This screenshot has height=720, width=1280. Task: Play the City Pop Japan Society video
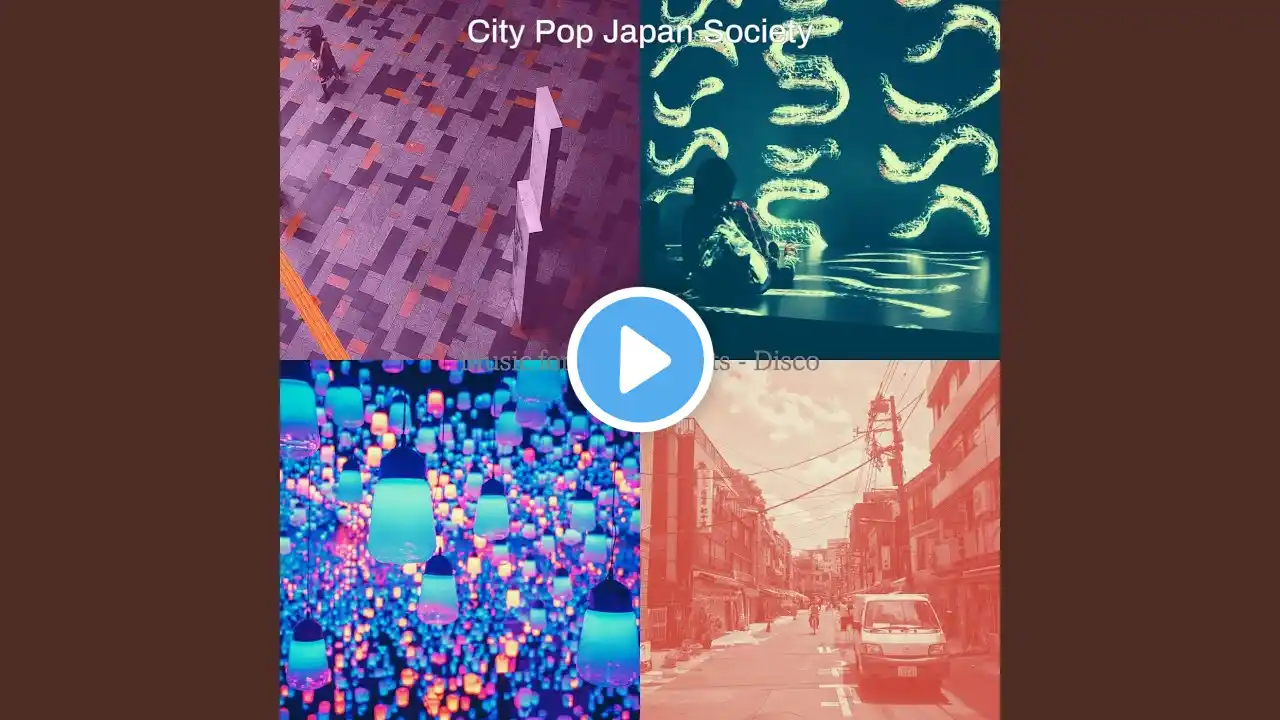click(x=640, y=360)
